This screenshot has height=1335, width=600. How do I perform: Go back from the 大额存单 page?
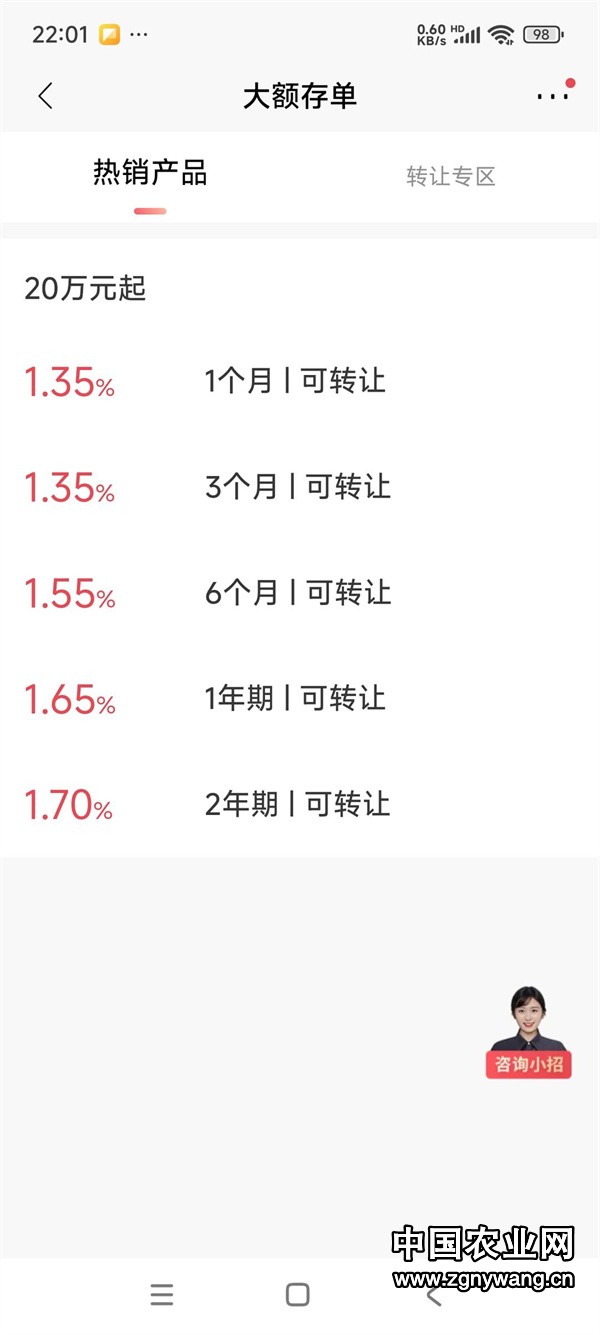(x=45, y=96)
